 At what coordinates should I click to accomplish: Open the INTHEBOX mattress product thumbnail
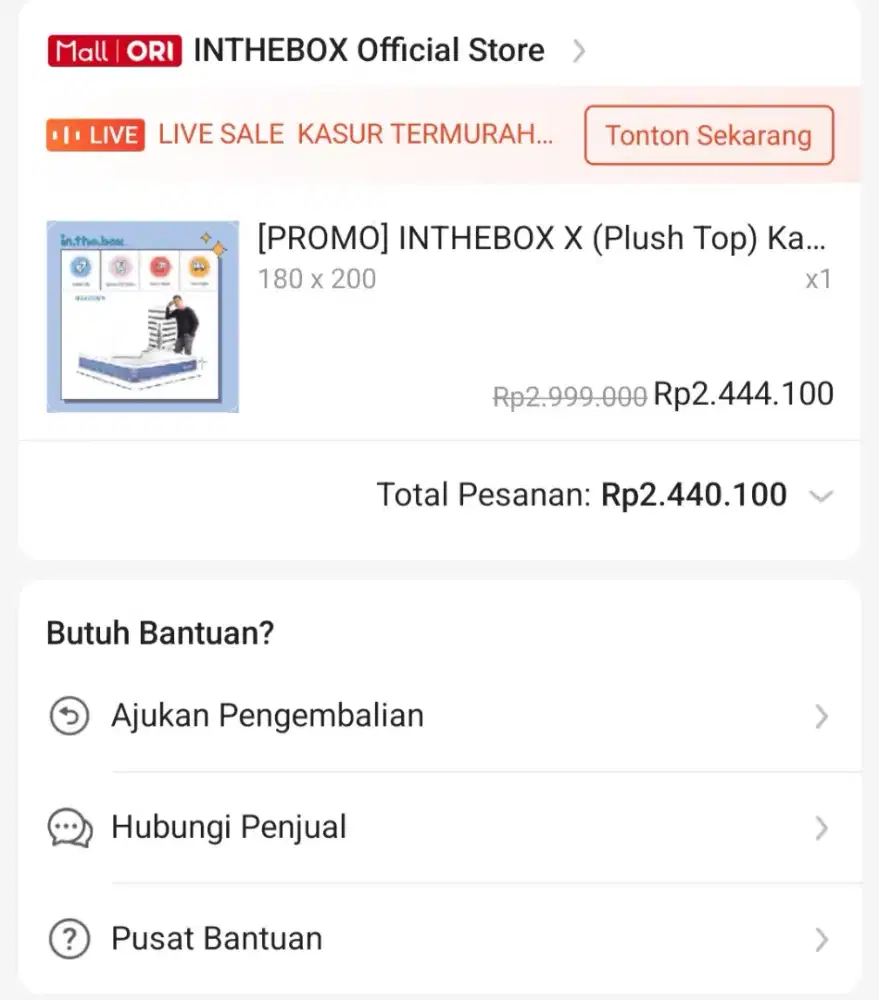[x=142, y=315]
